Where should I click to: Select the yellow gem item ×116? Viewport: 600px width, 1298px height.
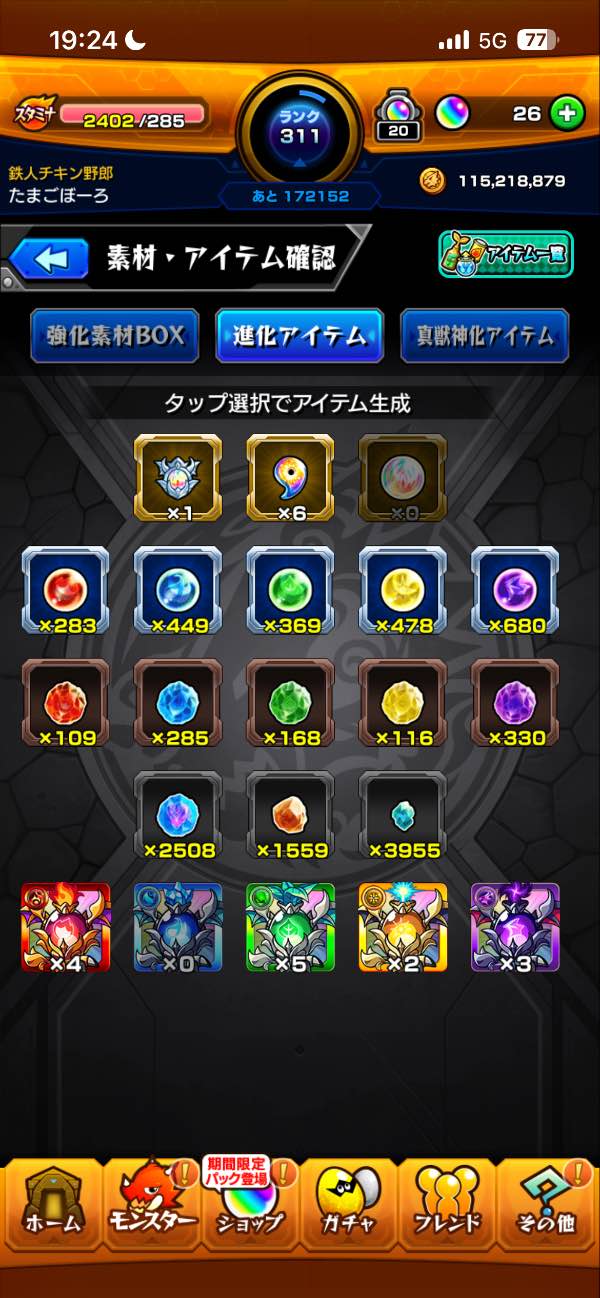[403, 703]
